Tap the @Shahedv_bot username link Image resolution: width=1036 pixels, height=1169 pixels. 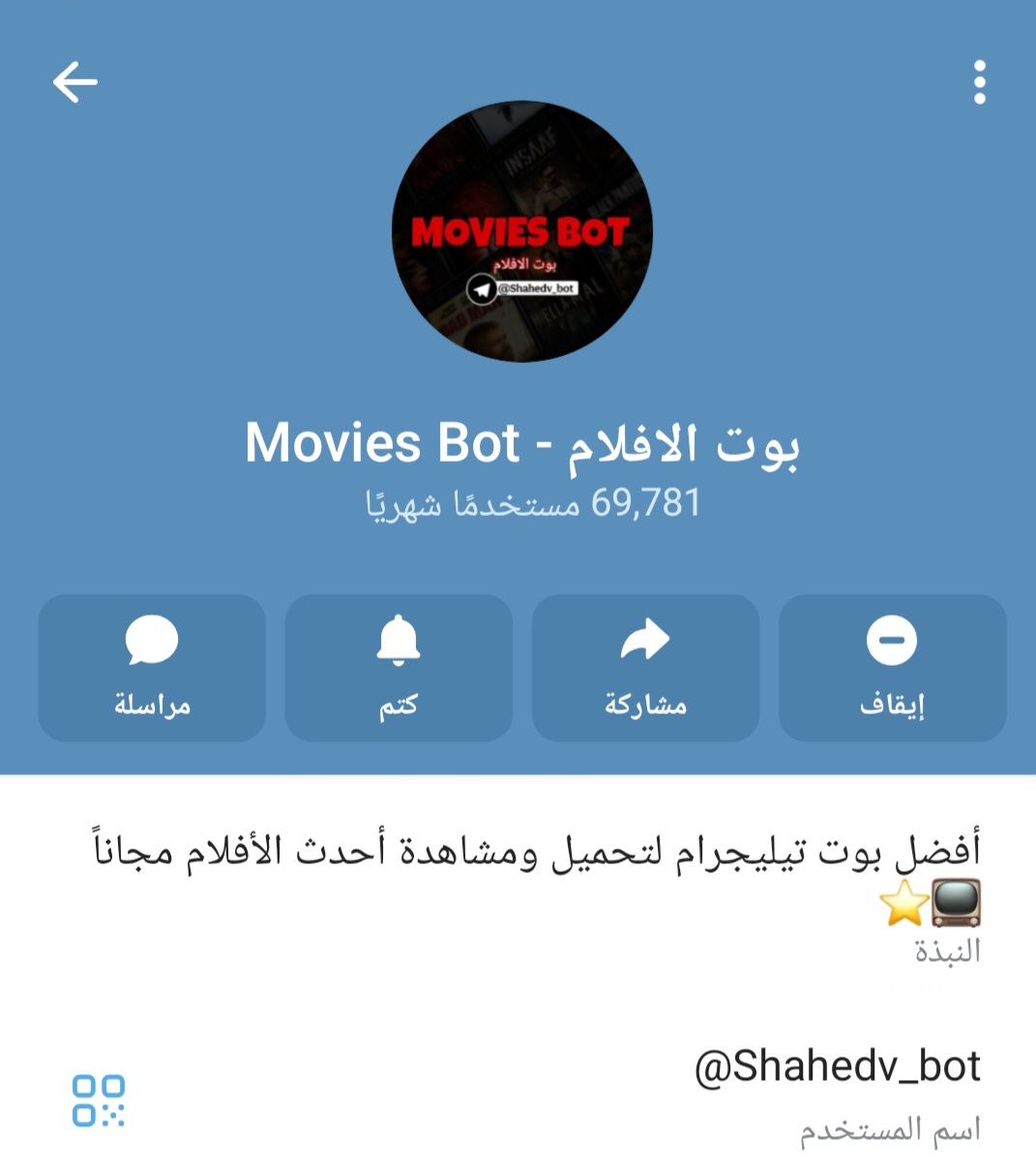coord(839,1064)
